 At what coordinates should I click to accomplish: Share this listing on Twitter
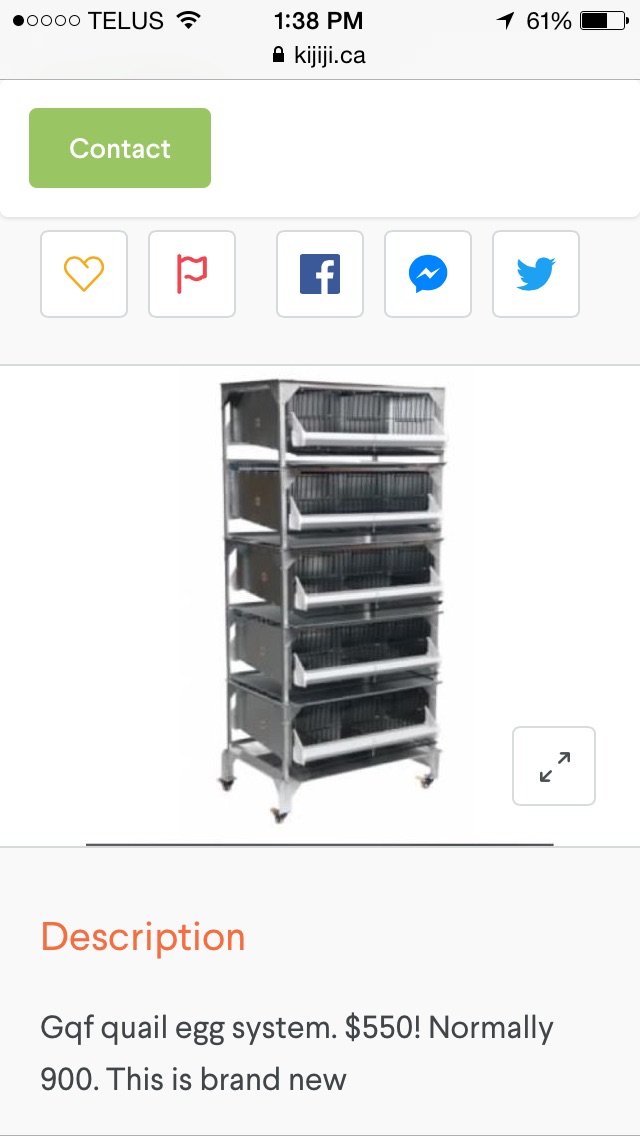(x=536, y=273)
